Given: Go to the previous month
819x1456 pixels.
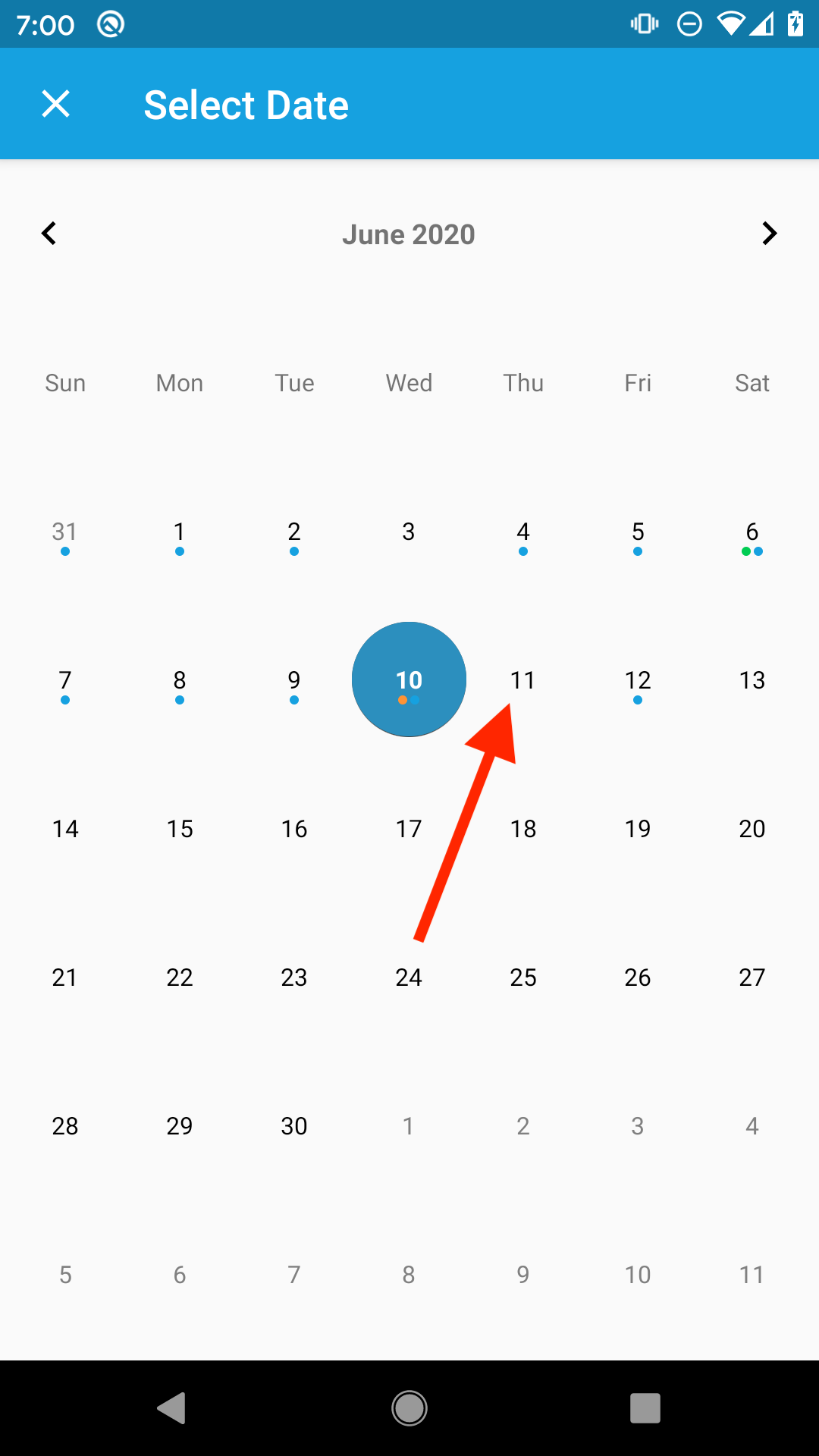Looking at the screenshot, I should [x=49, y=234].
